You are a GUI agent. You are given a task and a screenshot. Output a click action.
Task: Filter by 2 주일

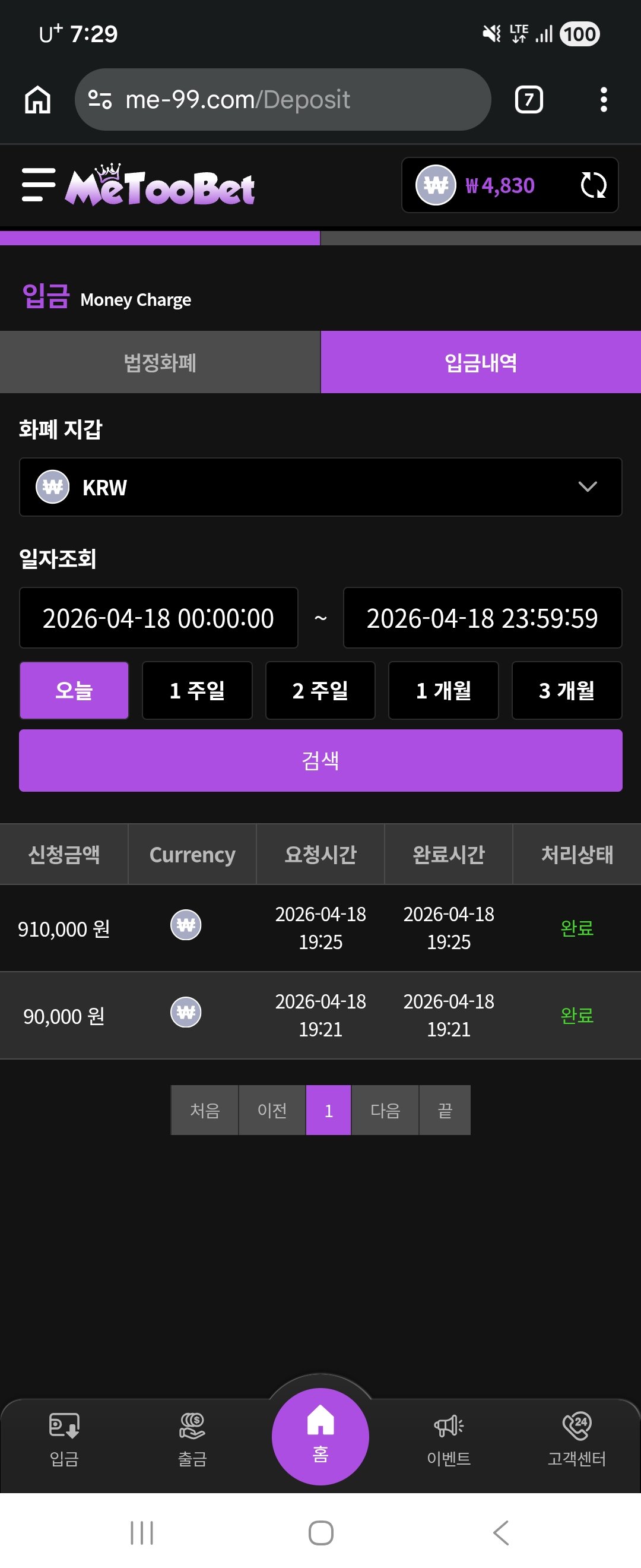(320, 690)
